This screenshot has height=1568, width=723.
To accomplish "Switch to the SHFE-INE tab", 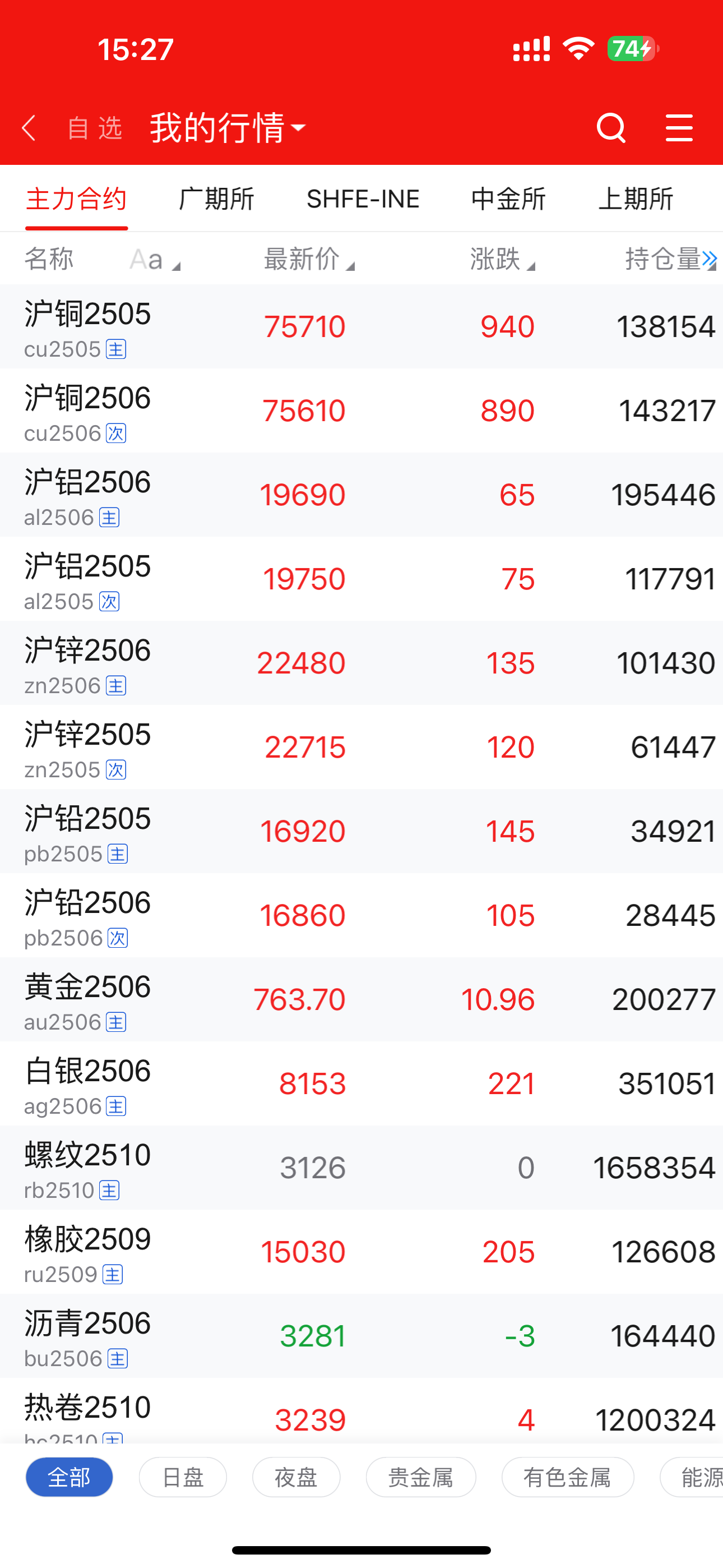I will coord(363,199).
